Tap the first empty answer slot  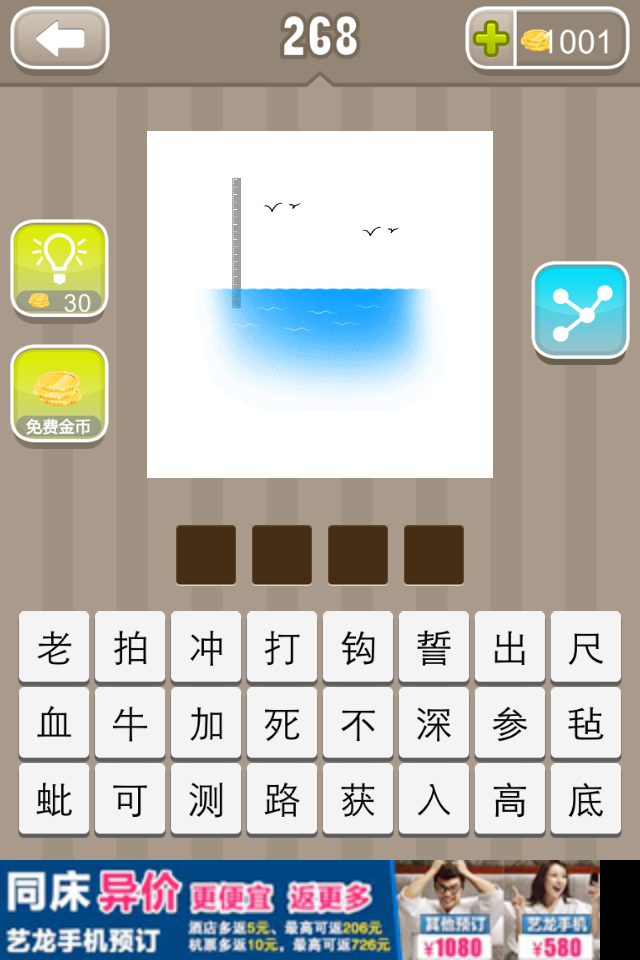(x=206, y=554)
